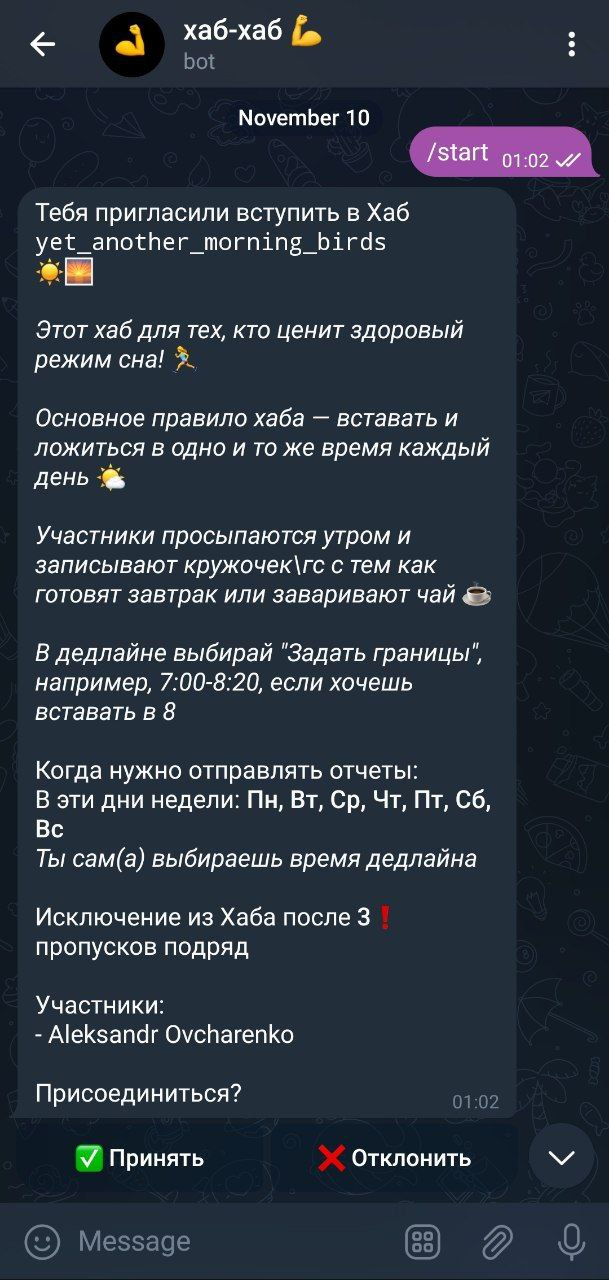Viewport: 609px width, 1280px height.
Task: Open the emoji and sticker panel
Action: [x=42, y=1242]
